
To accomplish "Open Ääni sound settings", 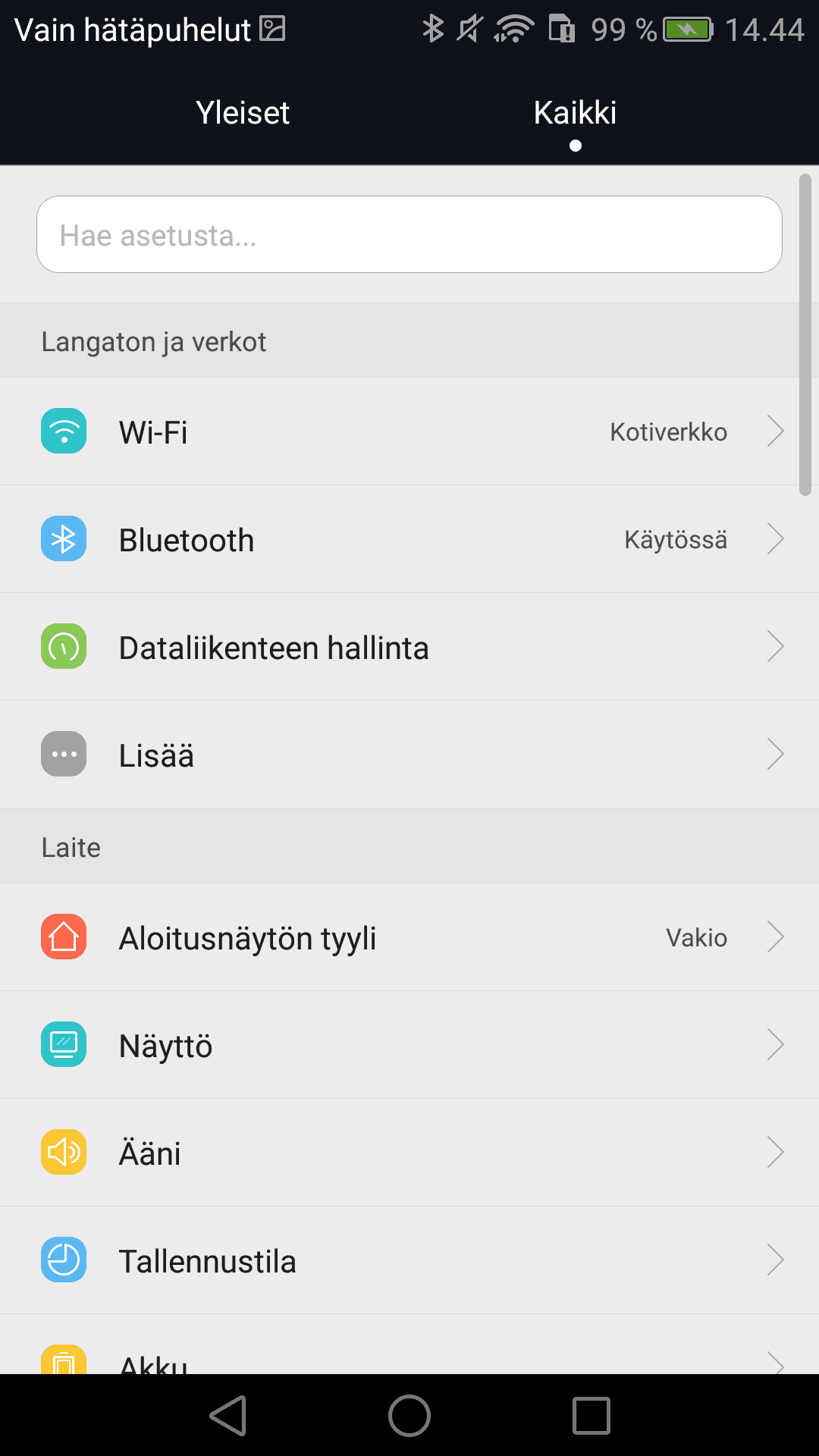I will coord(409,1153).
